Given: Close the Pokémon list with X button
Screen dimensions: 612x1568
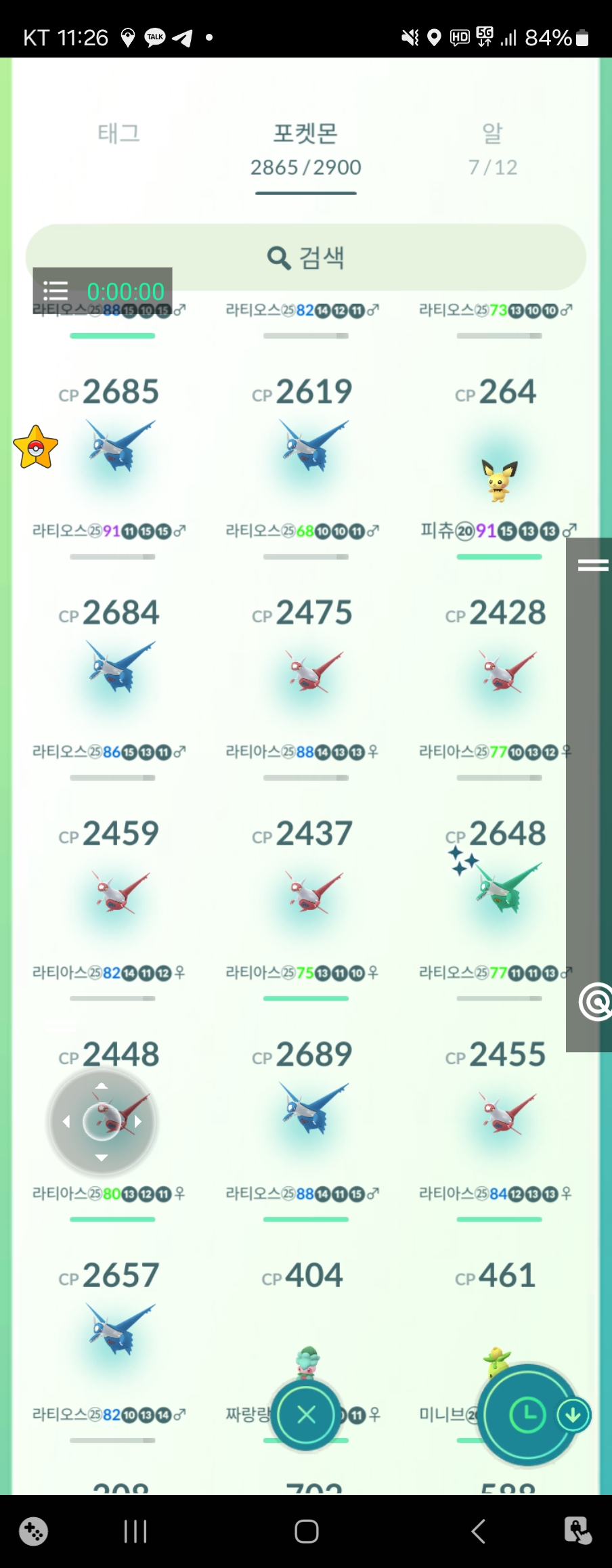Looking at the screenshot, I should [306, 1414].
